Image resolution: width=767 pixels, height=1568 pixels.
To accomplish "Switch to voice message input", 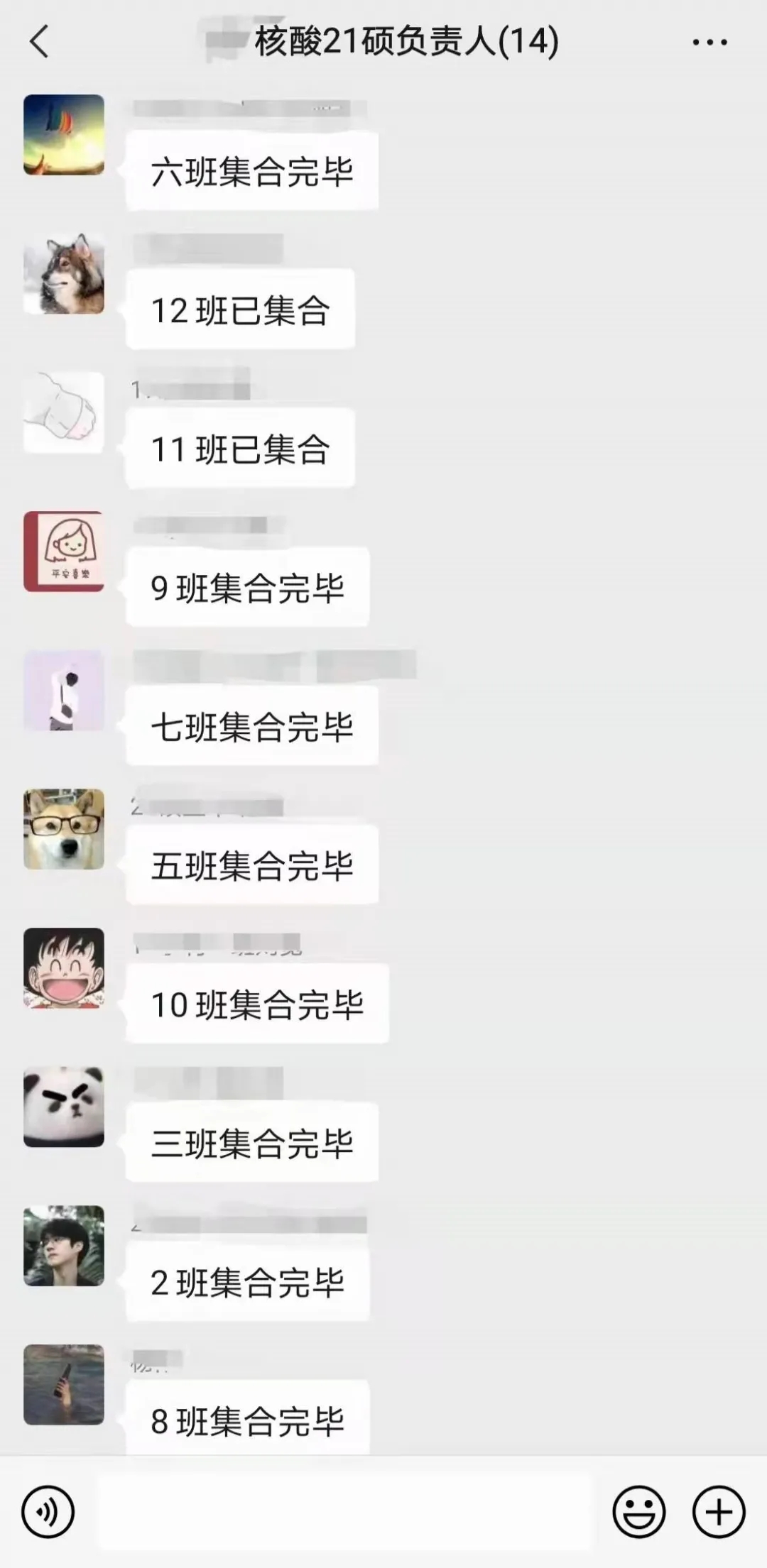I will pos(48,1513).
